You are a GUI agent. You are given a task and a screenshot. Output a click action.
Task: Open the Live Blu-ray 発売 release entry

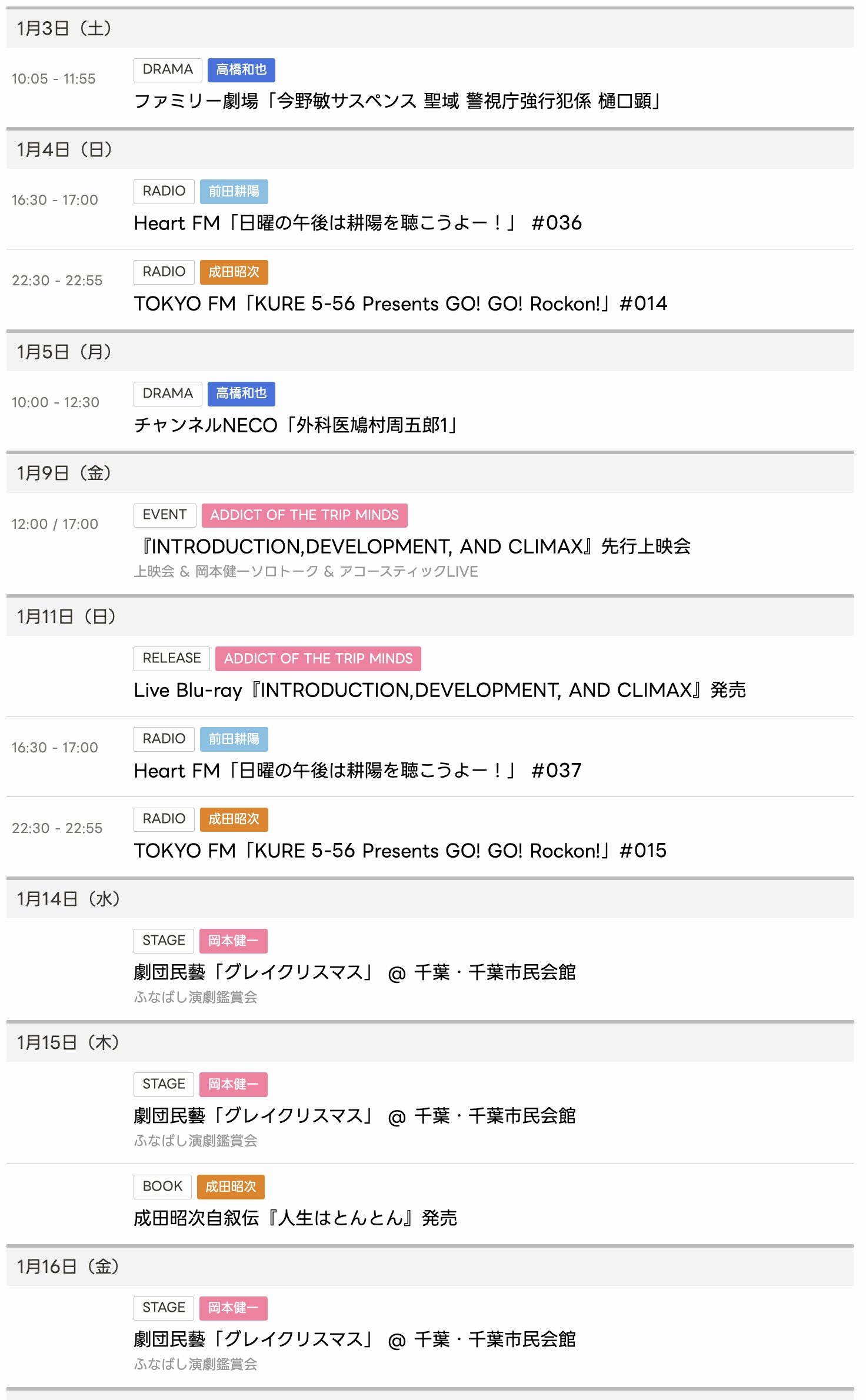click(439, 690)
